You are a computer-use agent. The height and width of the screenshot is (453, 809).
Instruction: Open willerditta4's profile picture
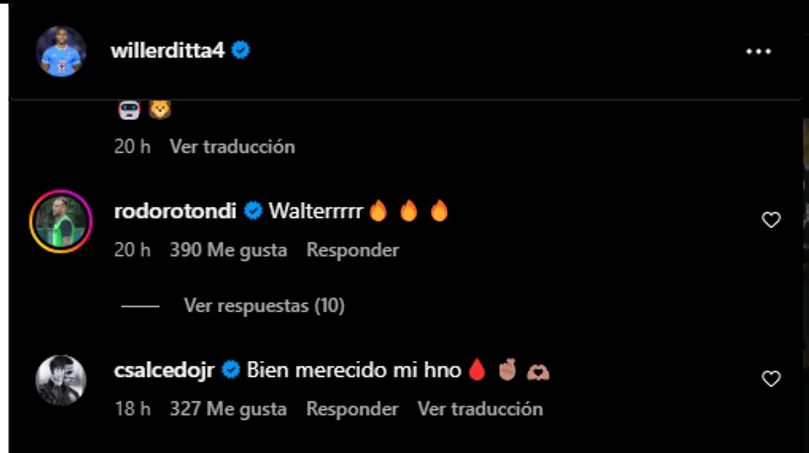61,51
